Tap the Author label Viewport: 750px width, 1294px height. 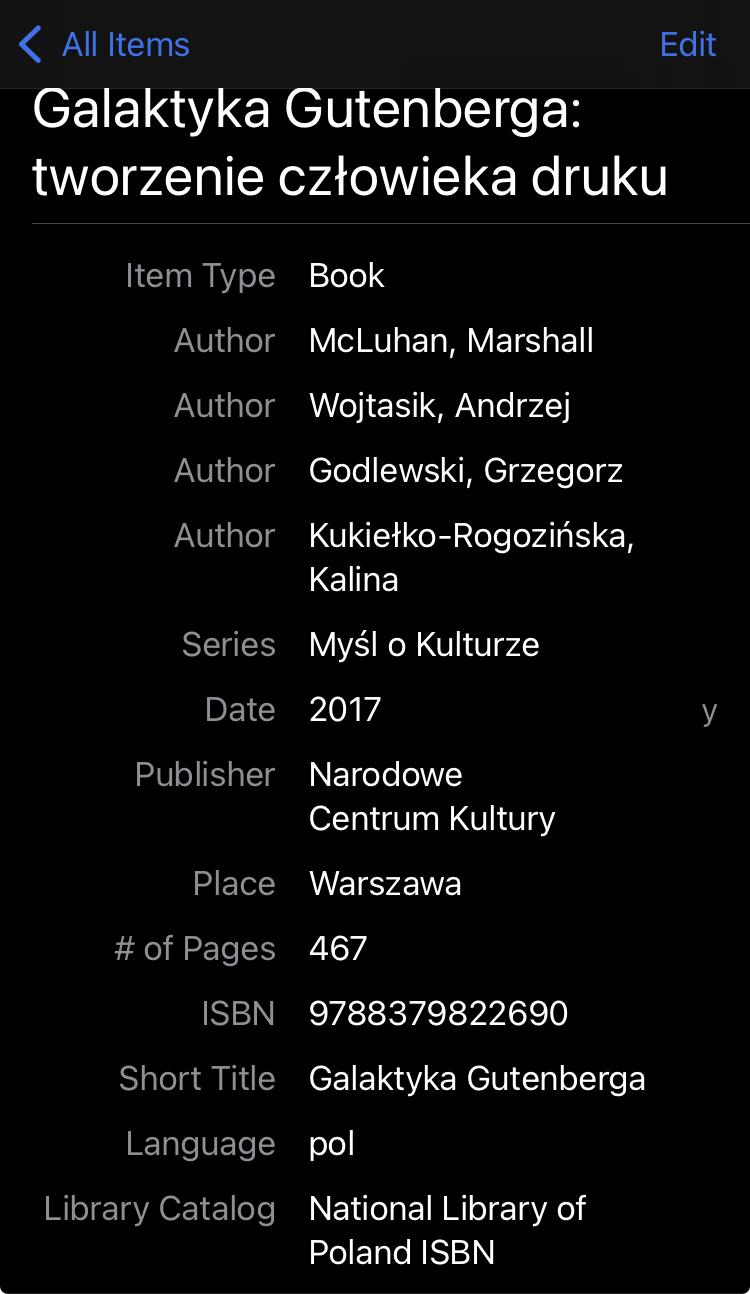224,340
